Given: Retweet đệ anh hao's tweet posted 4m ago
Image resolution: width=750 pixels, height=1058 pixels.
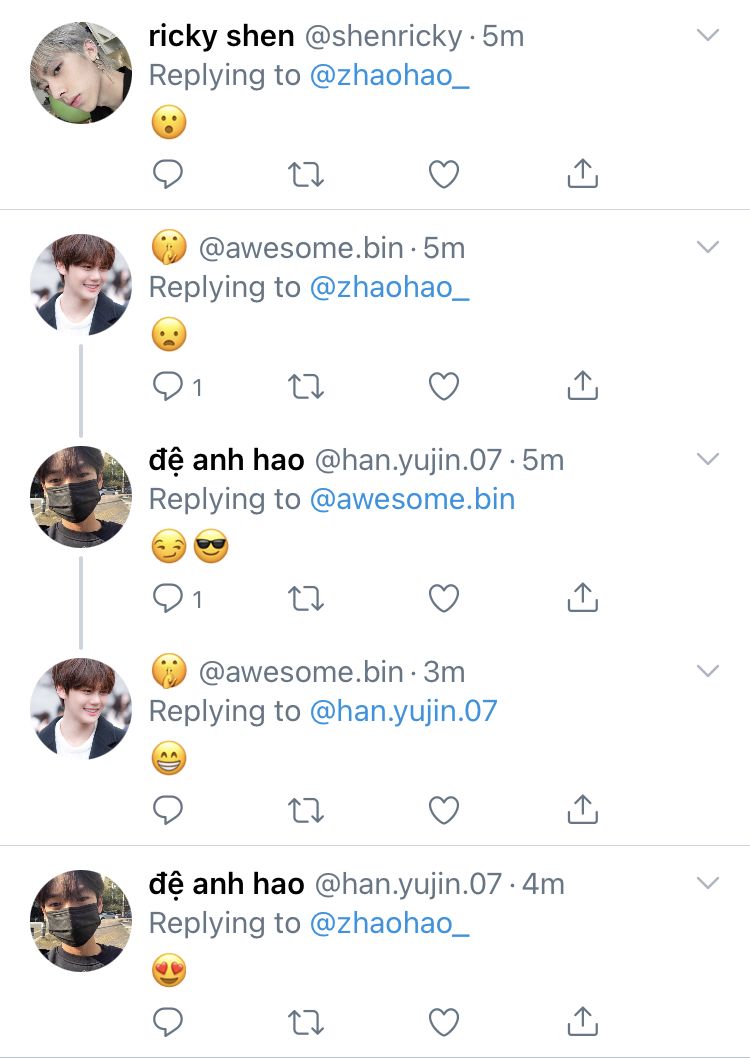Looking at the screenshot, I should (x=305, y=1022).
